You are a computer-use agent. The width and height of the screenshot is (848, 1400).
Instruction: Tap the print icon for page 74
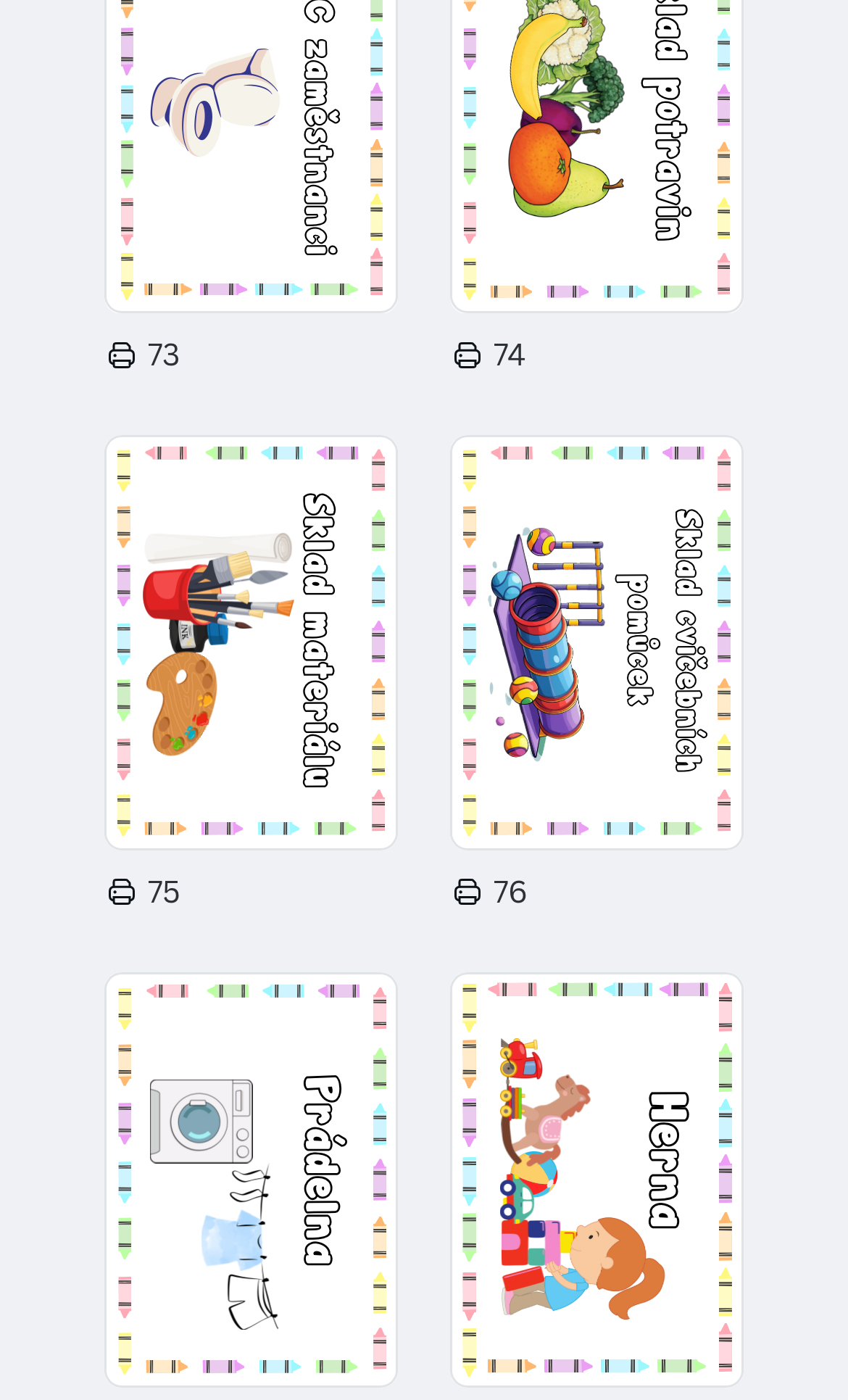[x=467, y=355]
